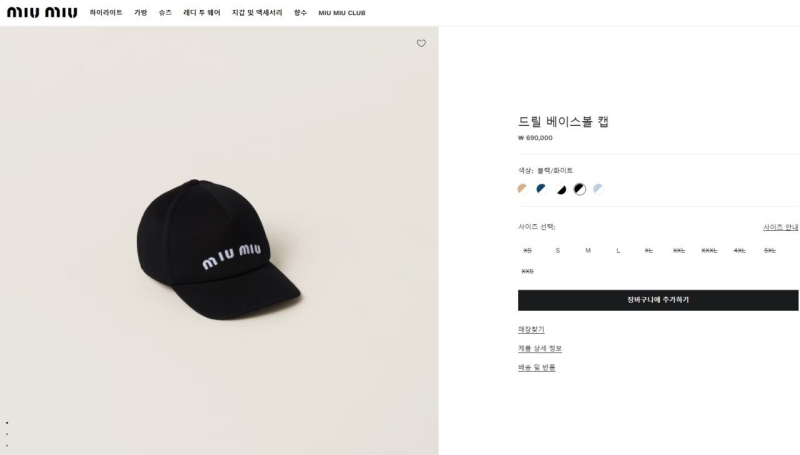Choose size M

588,250
